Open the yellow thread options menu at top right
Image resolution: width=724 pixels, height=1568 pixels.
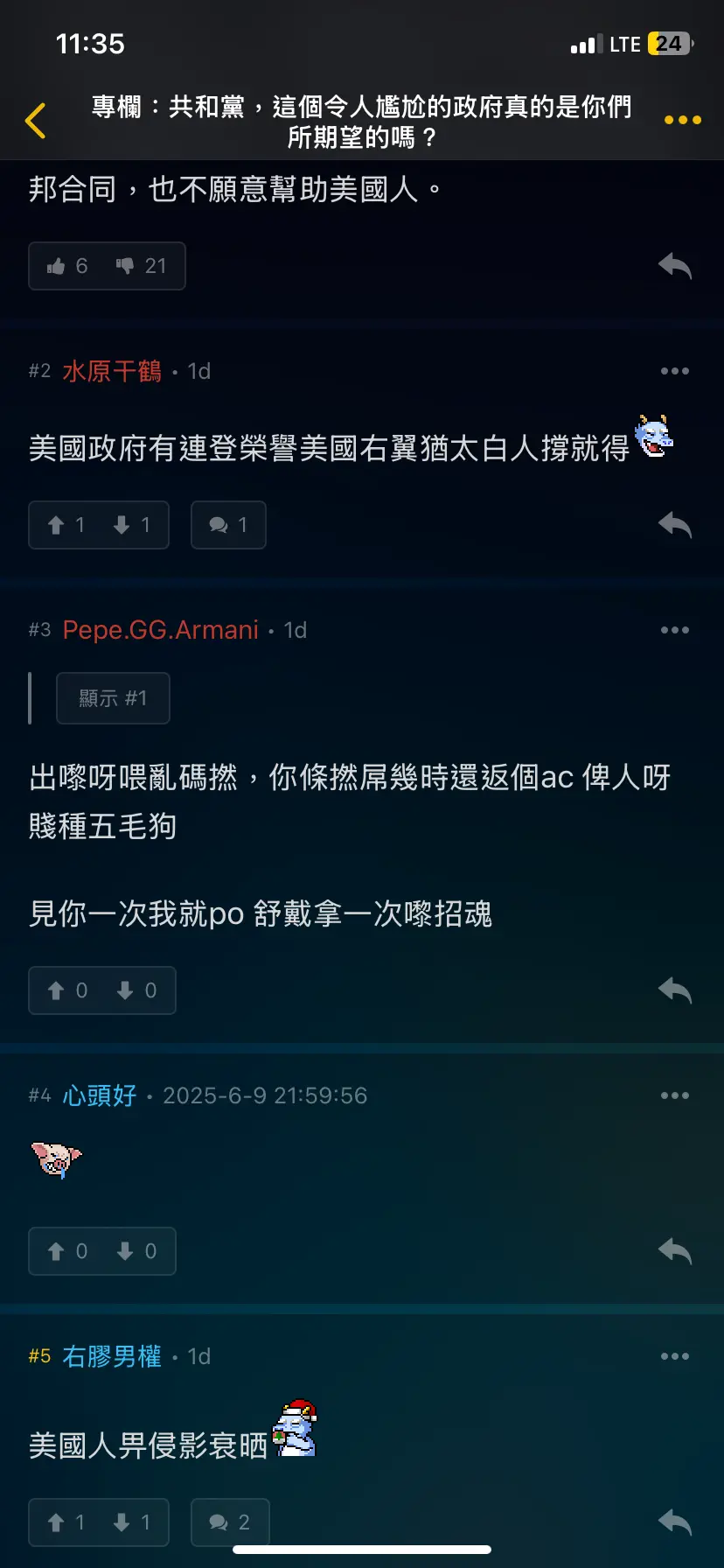click(x=680, y=121)
